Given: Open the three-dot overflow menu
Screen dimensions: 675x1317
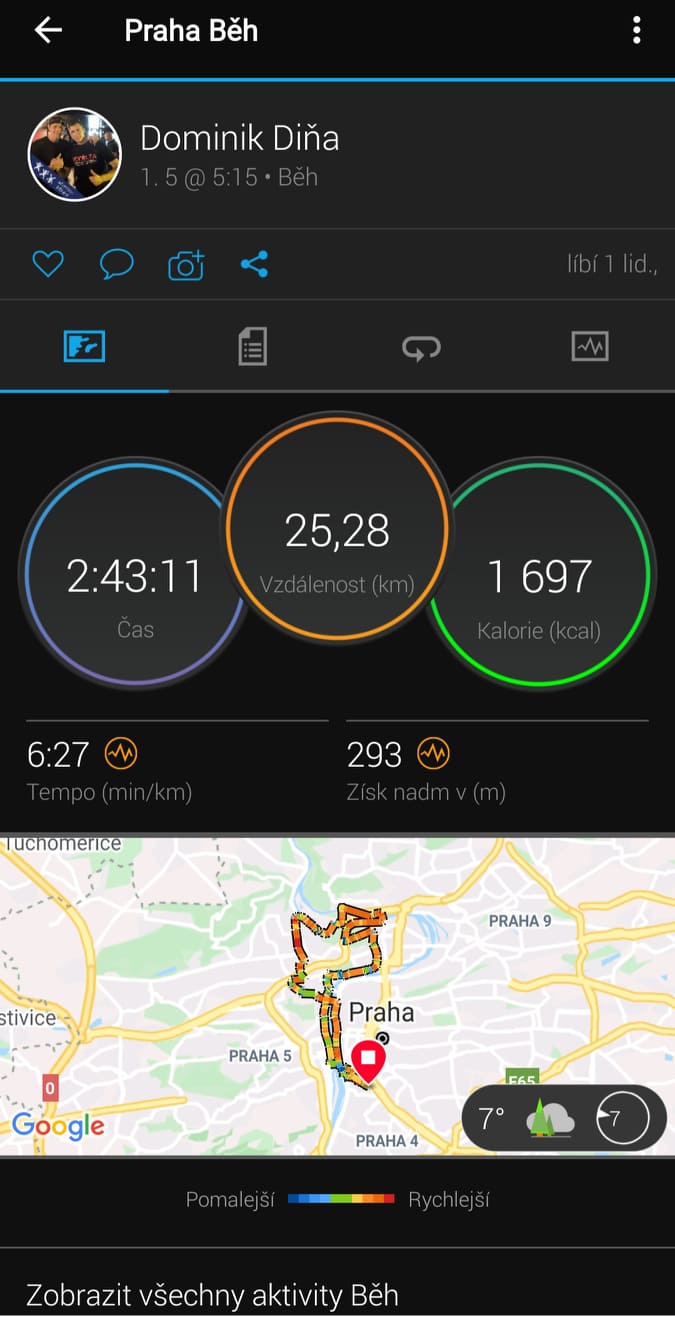Looking at the screenshot, I should 636,30.
